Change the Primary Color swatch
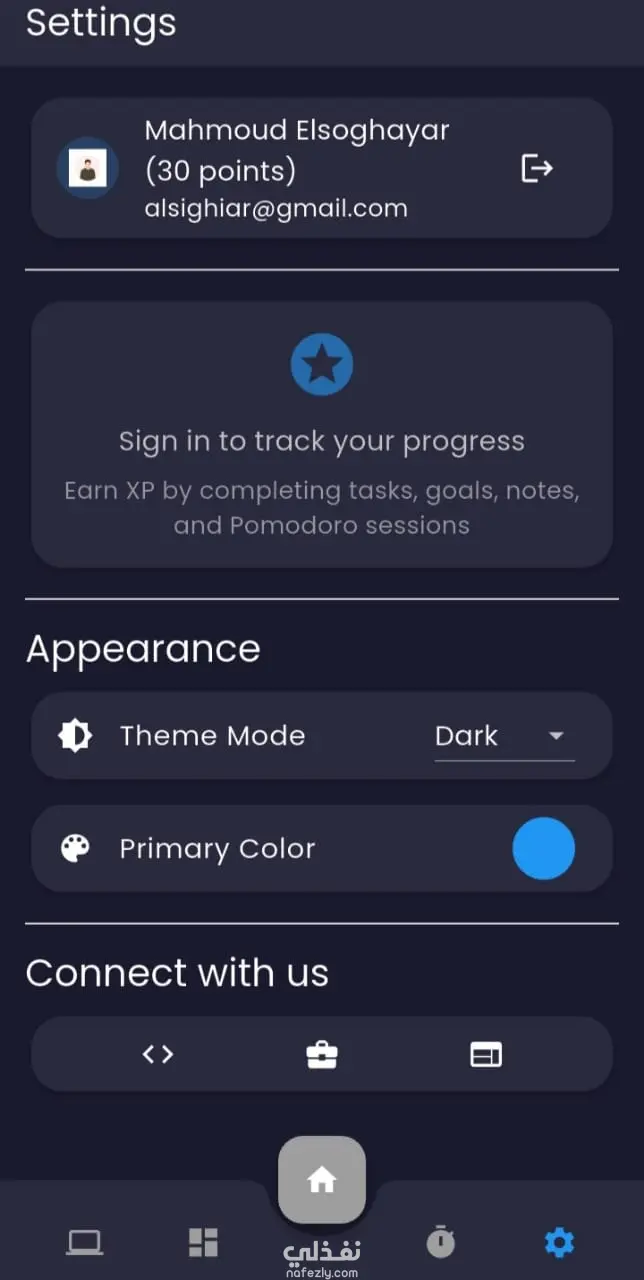 pos(543,849)
